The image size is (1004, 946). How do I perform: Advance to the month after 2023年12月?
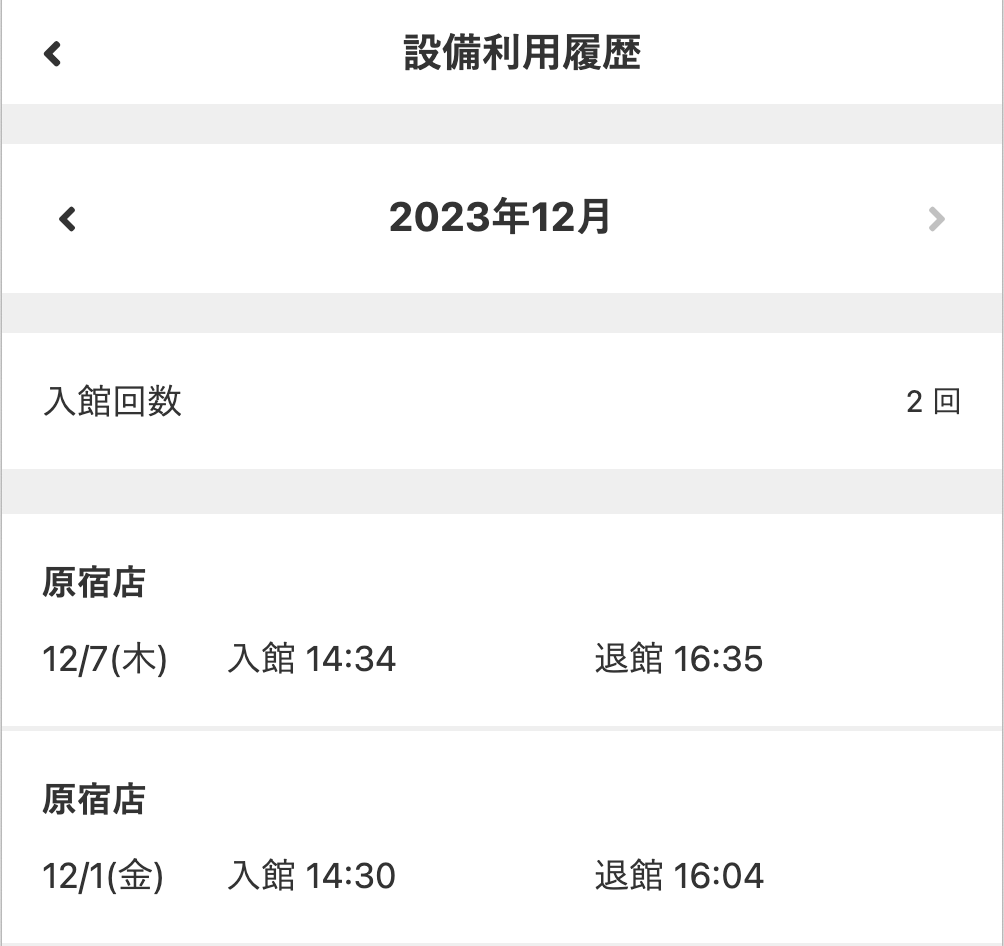[936, 218]
